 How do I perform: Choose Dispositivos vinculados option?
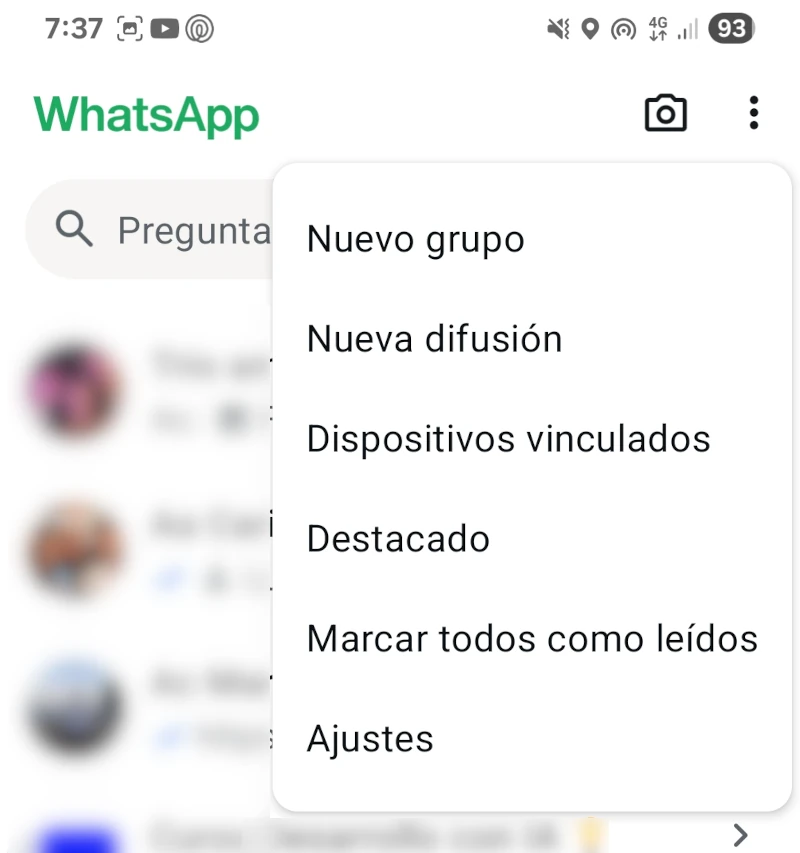508,438
